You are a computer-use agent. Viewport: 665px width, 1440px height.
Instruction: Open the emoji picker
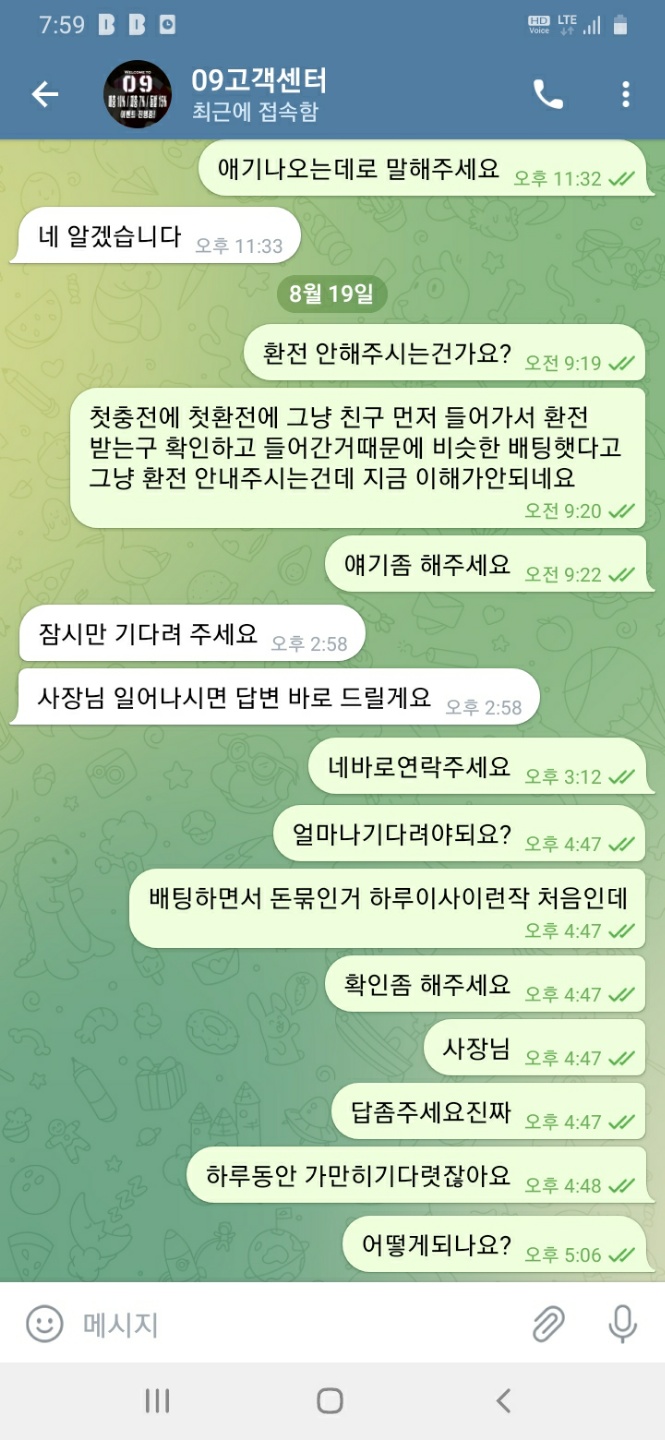pos(44,1324)
